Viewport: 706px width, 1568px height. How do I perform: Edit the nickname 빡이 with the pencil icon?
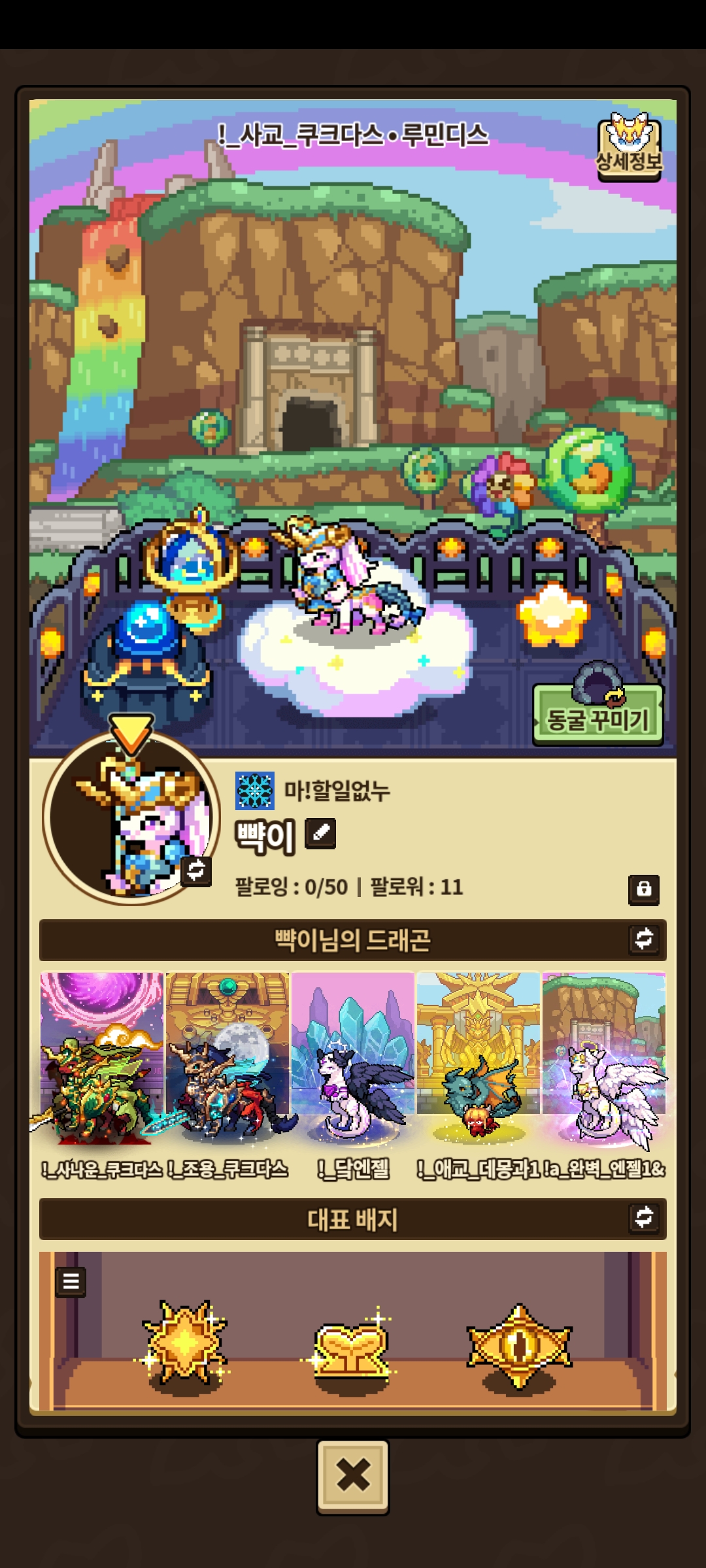pos(320,834)
